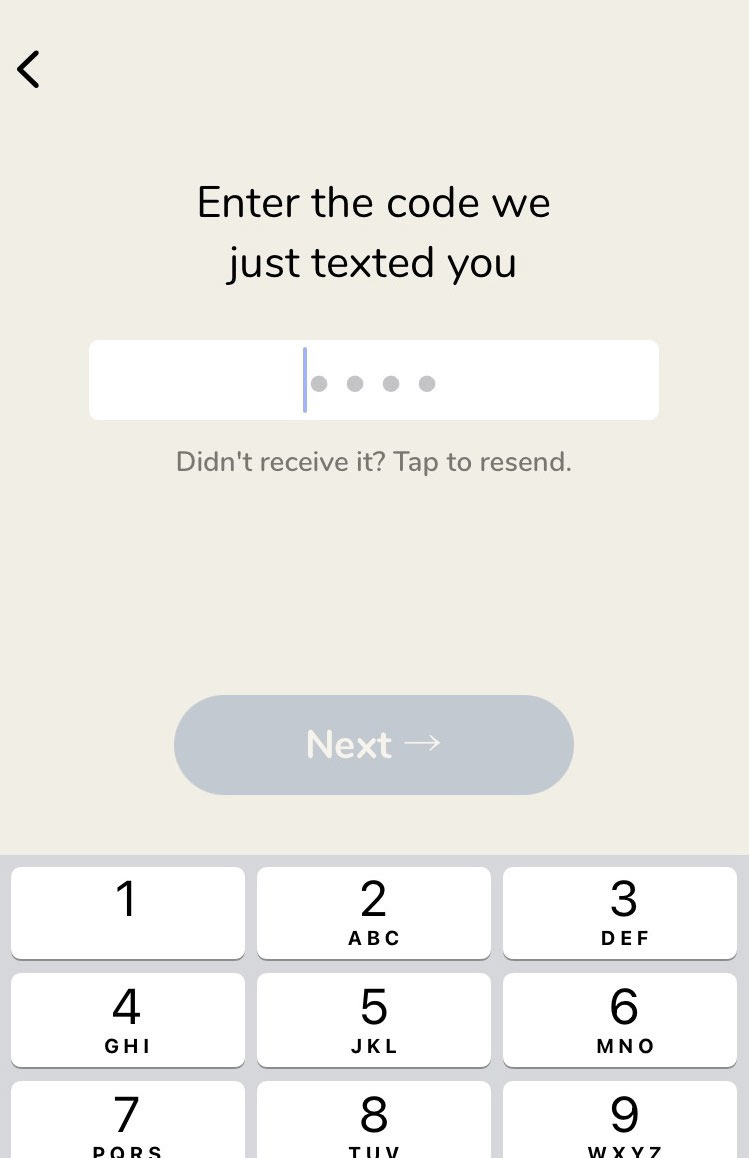This screenshot has height=1158, width=749.
Task: Type digit 1 on the keypad
Action: 127,912
